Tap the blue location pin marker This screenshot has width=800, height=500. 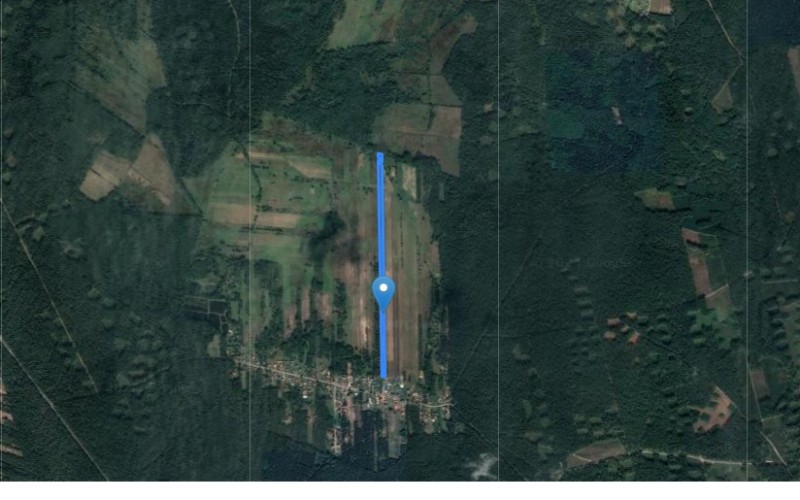click(383, 291)
